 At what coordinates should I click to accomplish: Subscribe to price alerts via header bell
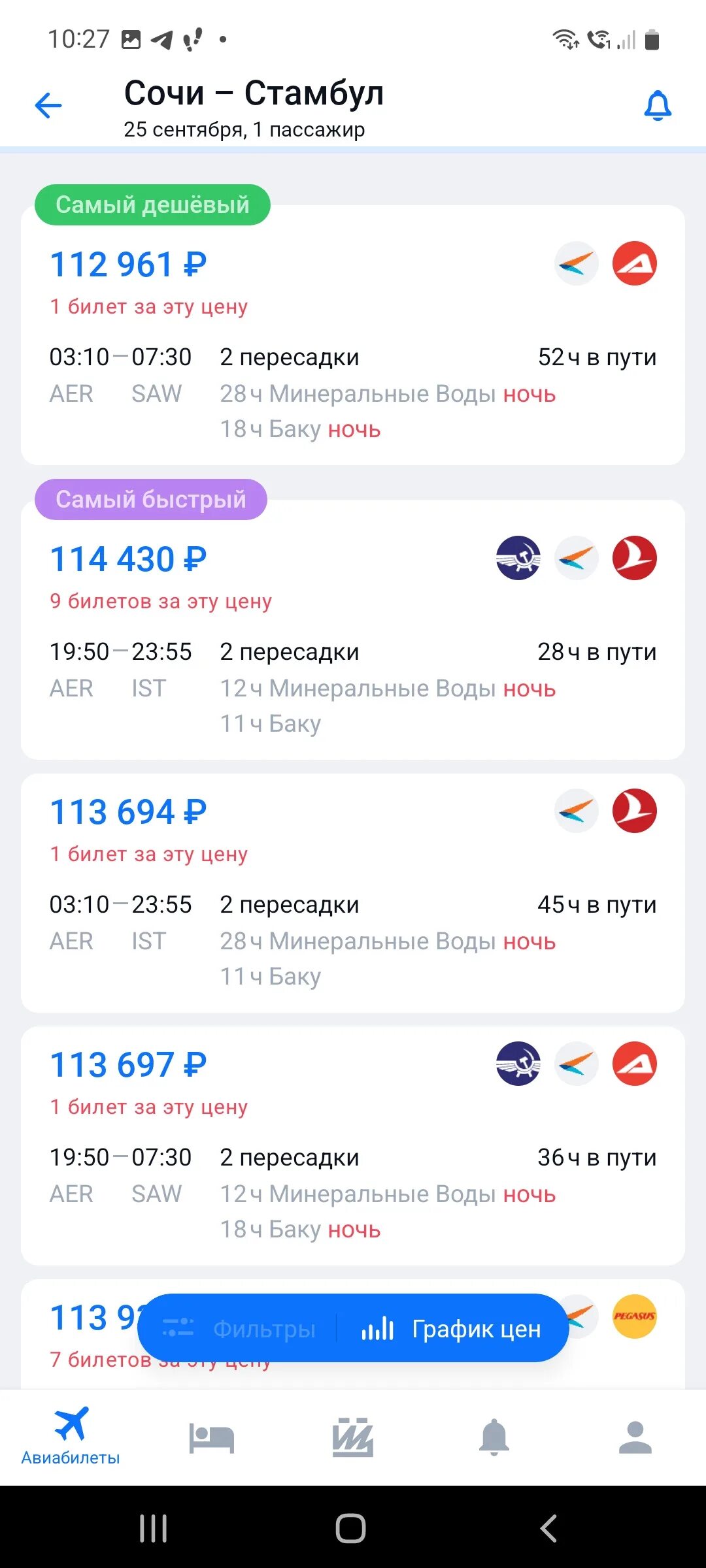point(658,106)
